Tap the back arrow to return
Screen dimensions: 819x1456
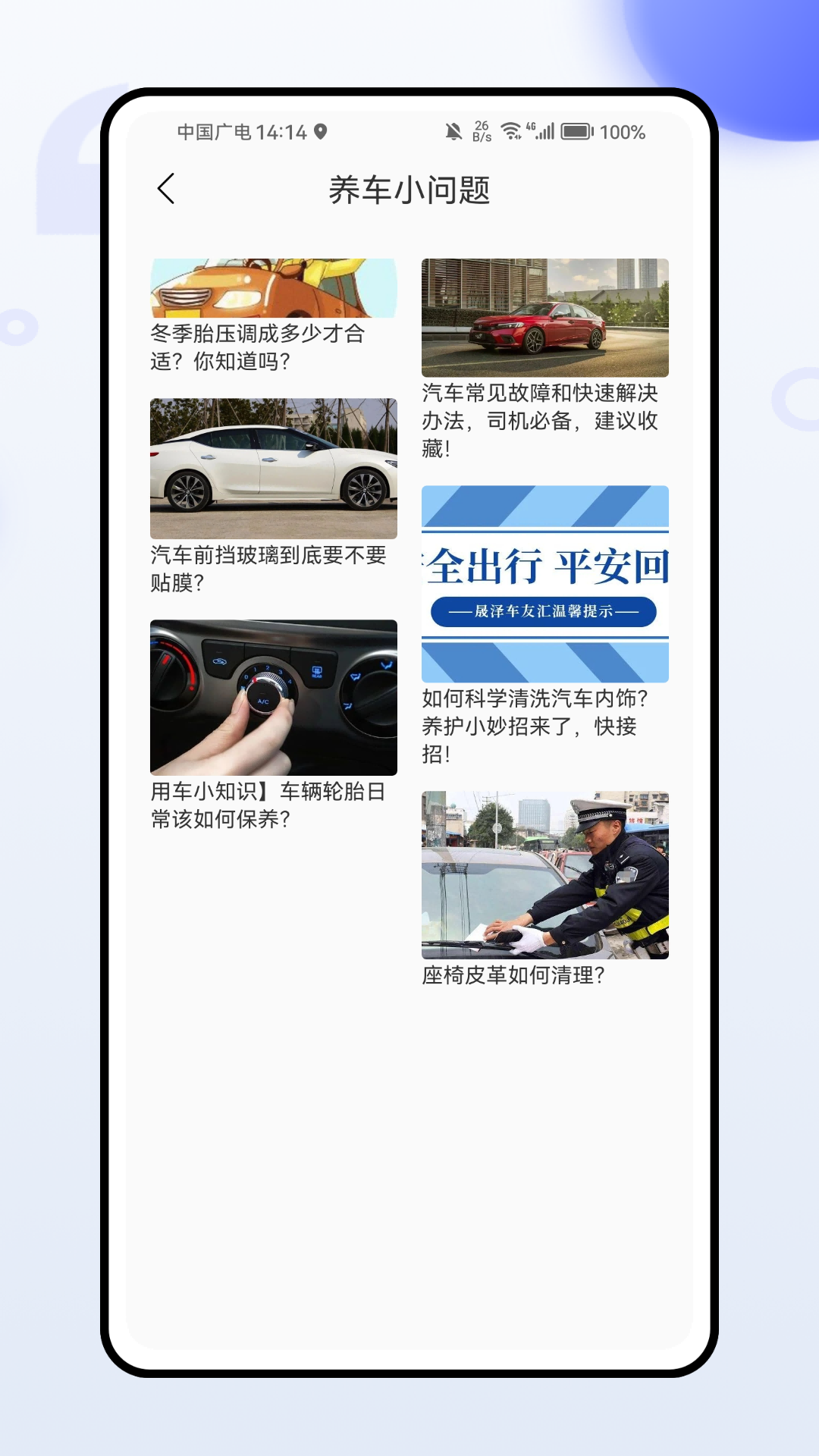(x=166, y=189)
